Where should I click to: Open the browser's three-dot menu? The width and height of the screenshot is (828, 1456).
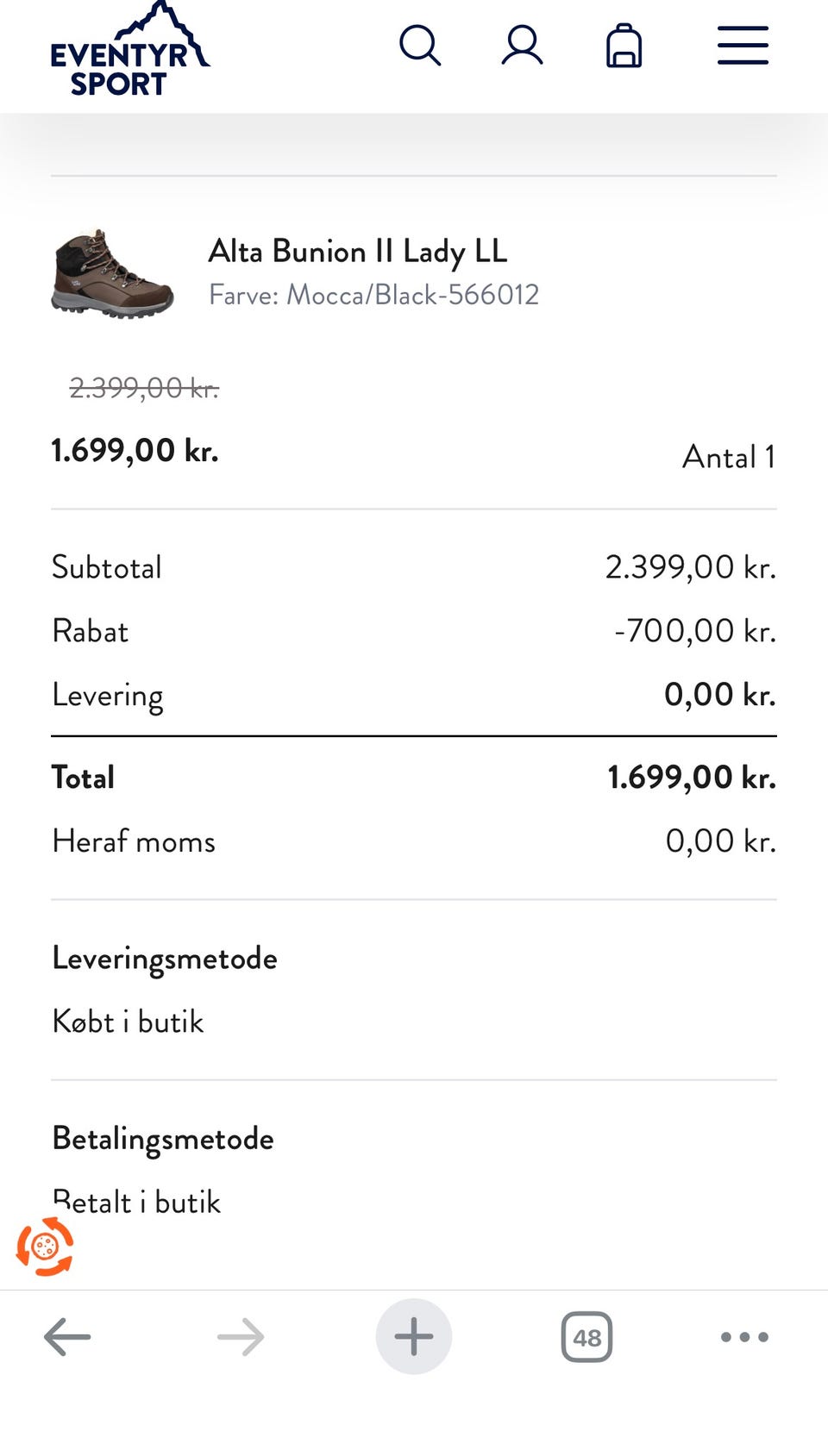[744, 1337]
